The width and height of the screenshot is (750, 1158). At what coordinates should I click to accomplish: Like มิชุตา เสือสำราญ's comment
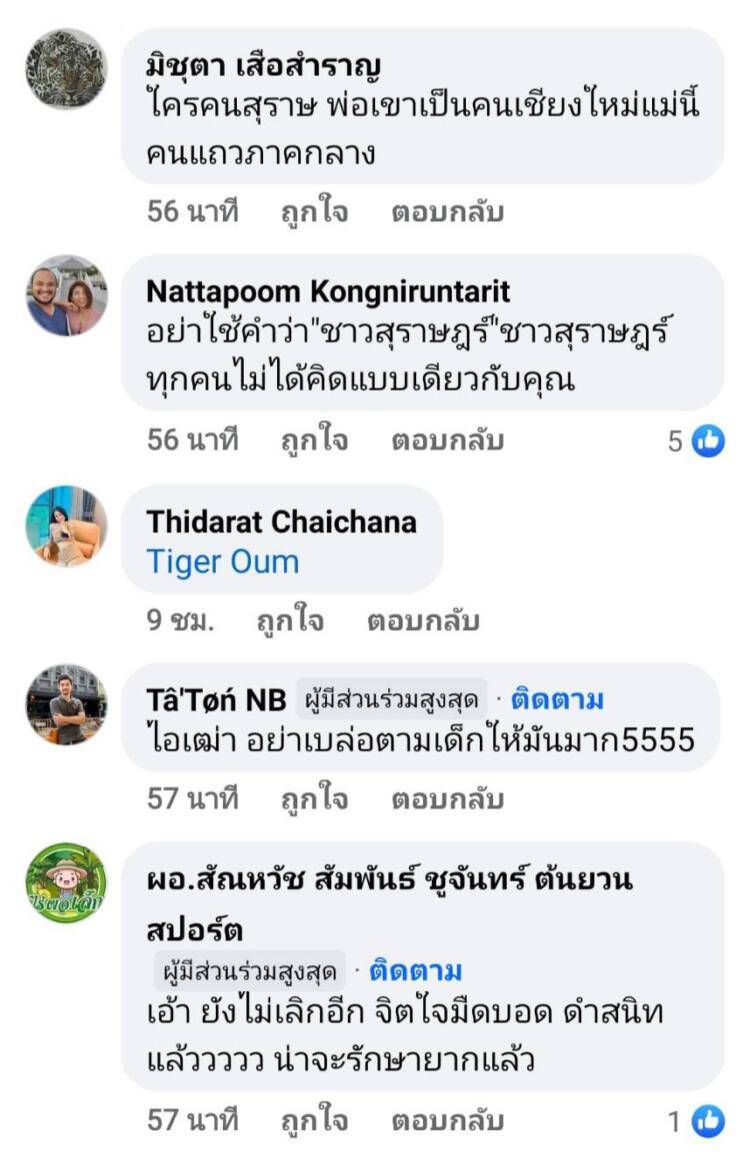(314, 212)
